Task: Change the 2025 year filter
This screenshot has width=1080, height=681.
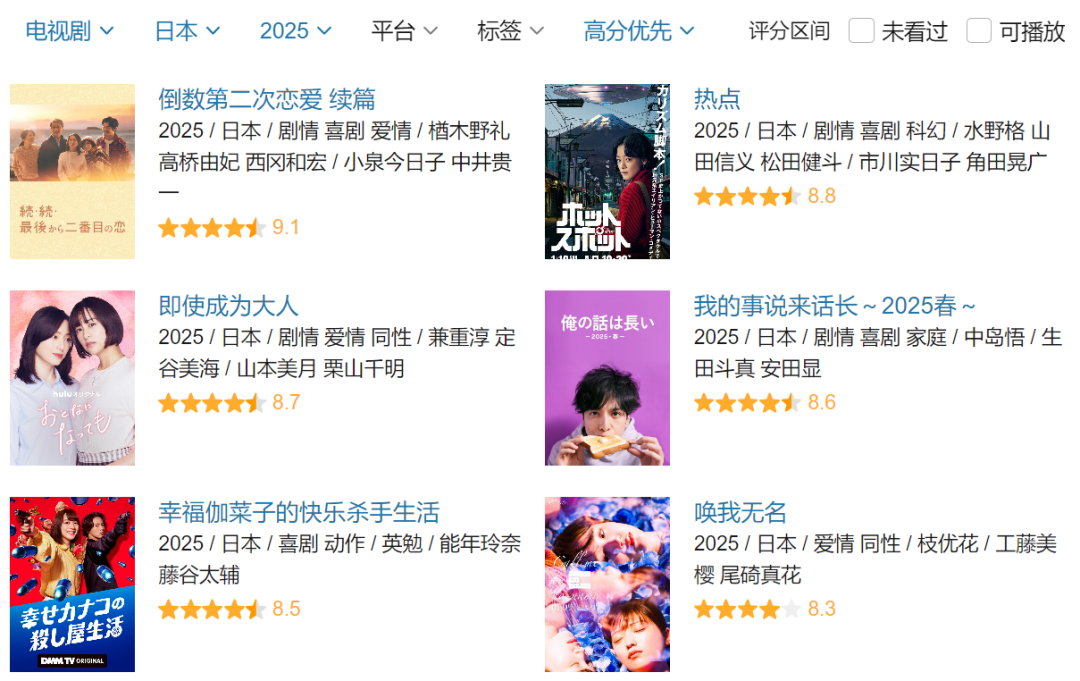Action: click(295, 31)
